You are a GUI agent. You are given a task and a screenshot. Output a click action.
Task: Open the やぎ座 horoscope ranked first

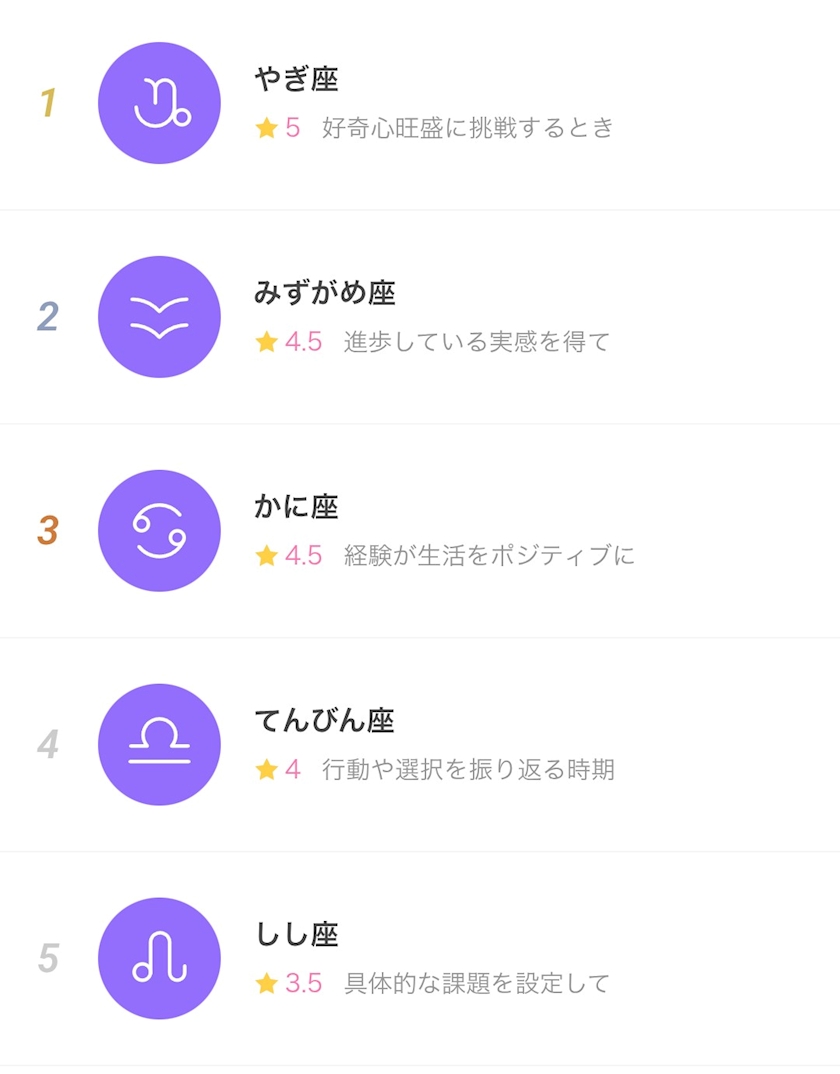tap(420, 104)
